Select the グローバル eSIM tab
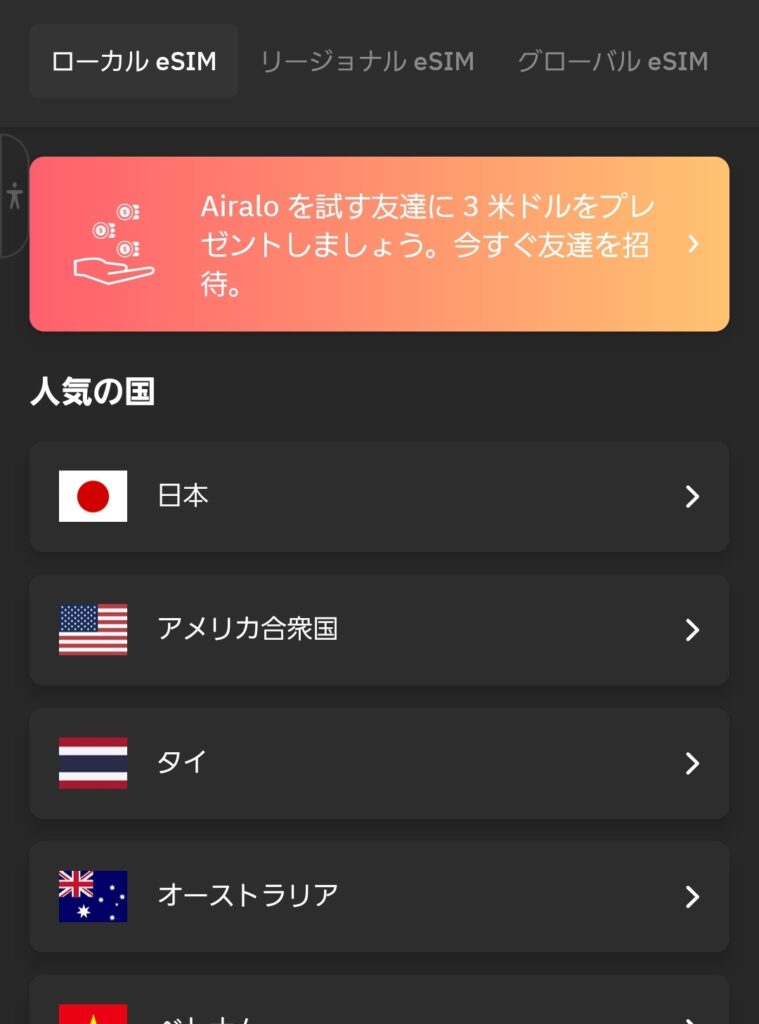Screen dimensions: 759x1024 point(612,62)
